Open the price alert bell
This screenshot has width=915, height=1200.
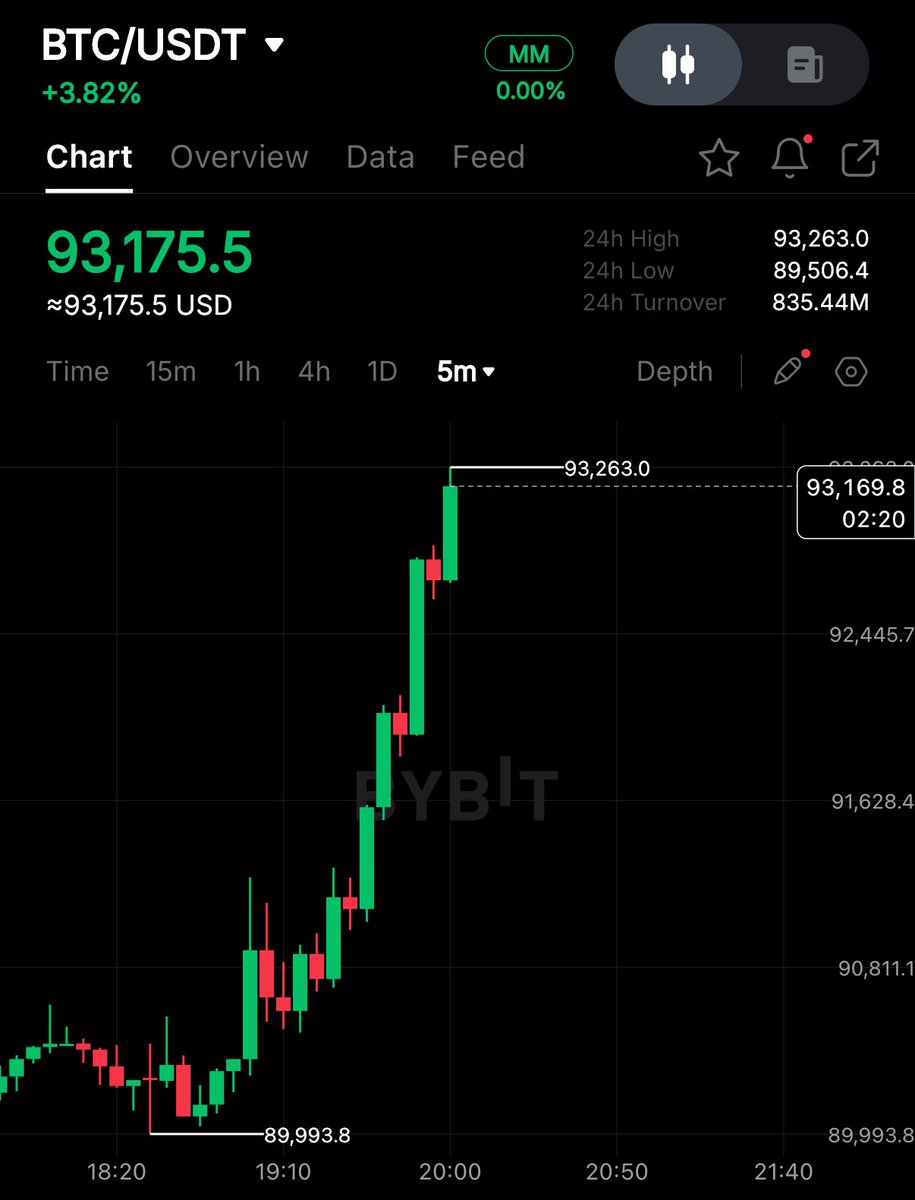click(789, 158)
